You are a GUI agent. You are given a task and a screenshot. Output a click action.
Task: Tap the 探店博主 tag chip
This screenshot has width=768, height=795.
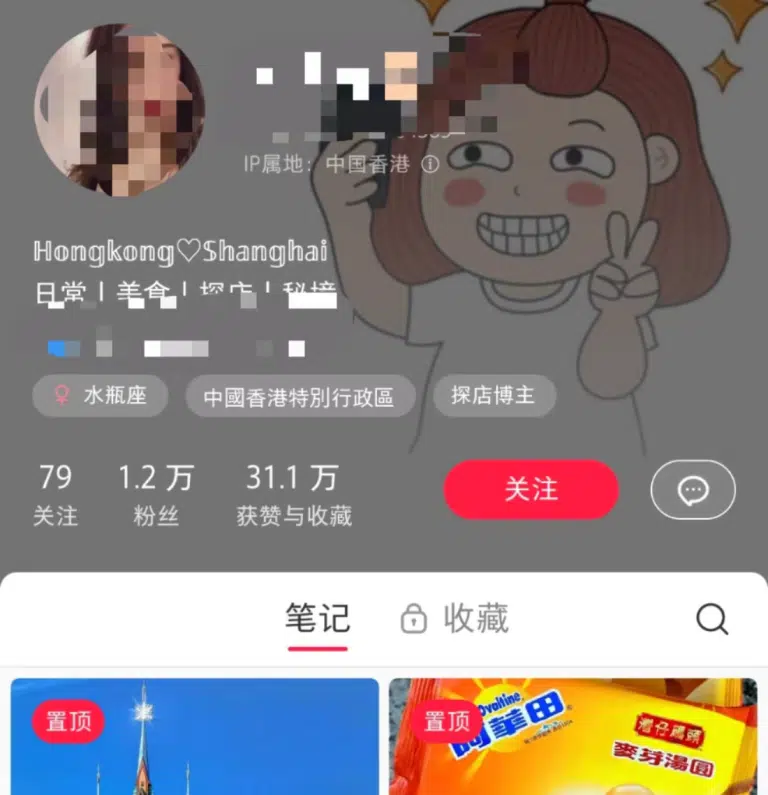[494, 396]
